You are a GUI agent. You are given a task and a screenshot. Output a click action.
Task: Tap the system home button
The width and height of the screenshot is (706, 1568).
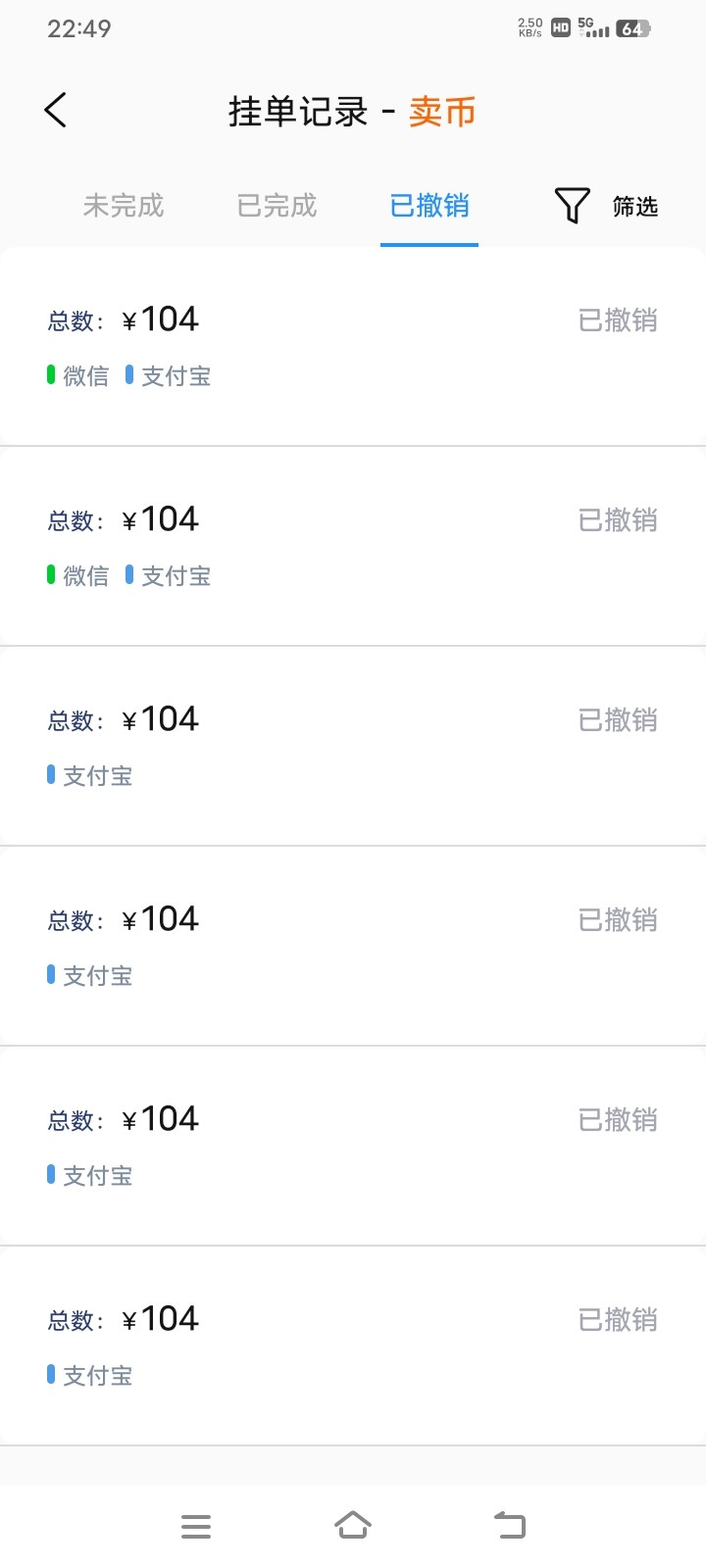pyautogui.click(x=353, y=1525)
